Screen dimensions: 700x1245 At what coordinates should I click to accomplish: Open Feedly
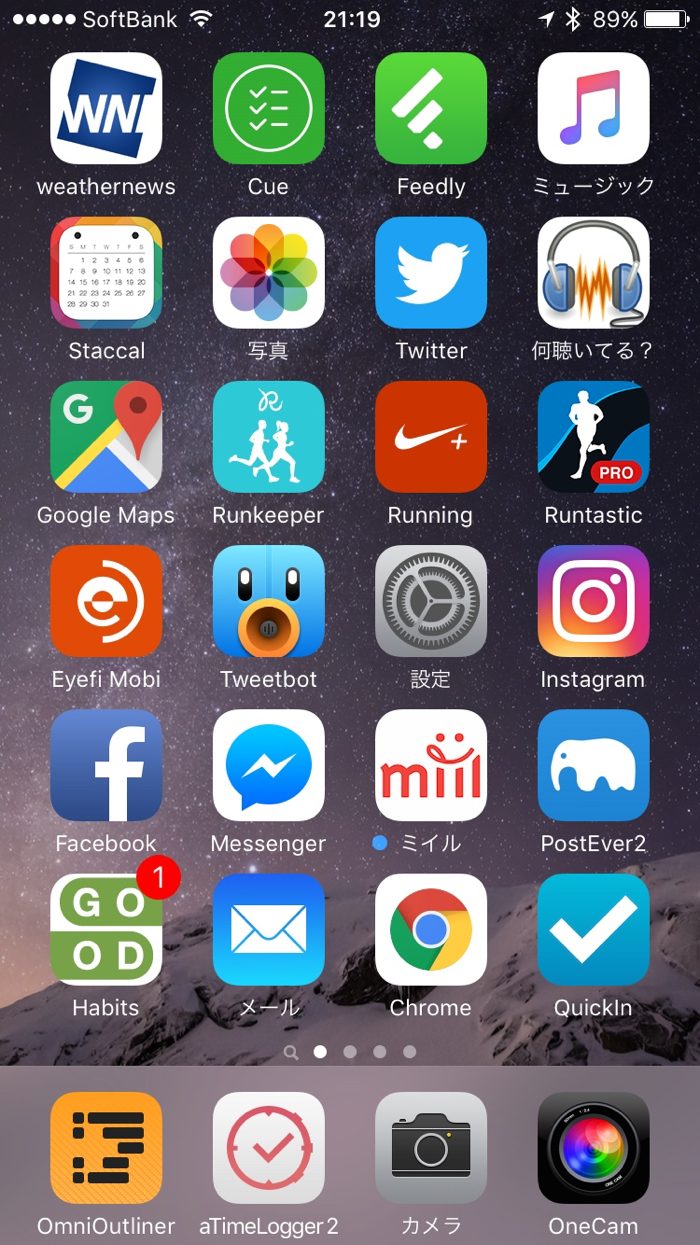click(431, 108)
